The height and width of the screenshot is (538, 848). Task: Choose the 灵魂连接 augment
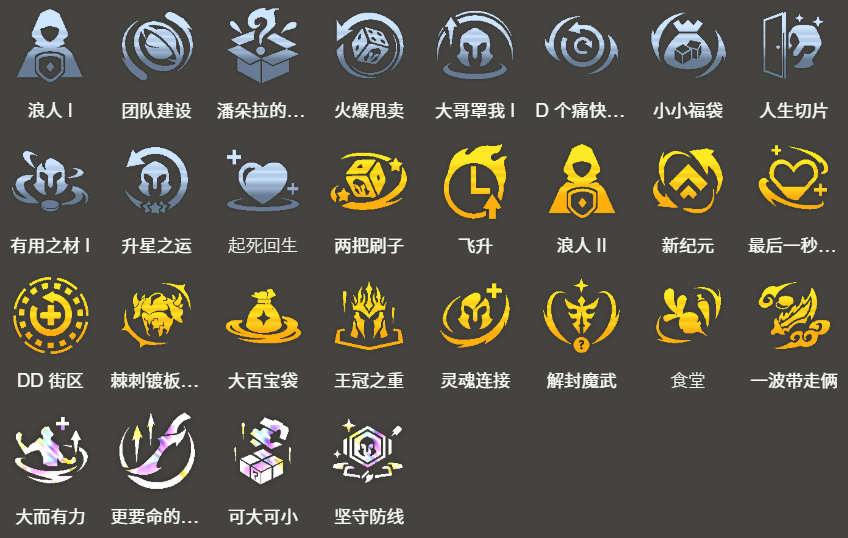pyautogui.click(x=475, y=317)
